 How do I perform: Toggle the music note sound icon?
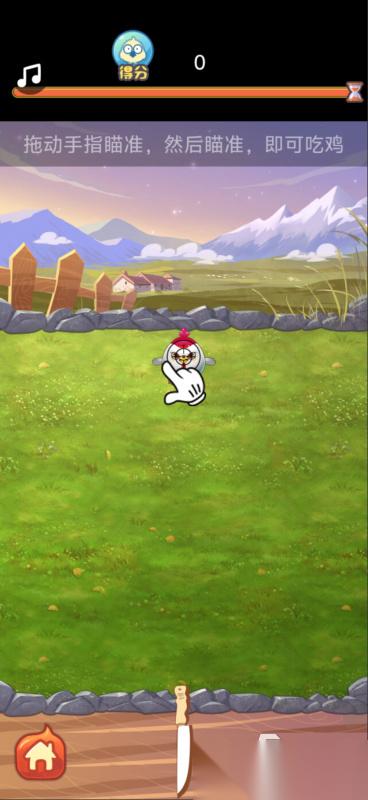pyautogui.click(x=29, y=76)
